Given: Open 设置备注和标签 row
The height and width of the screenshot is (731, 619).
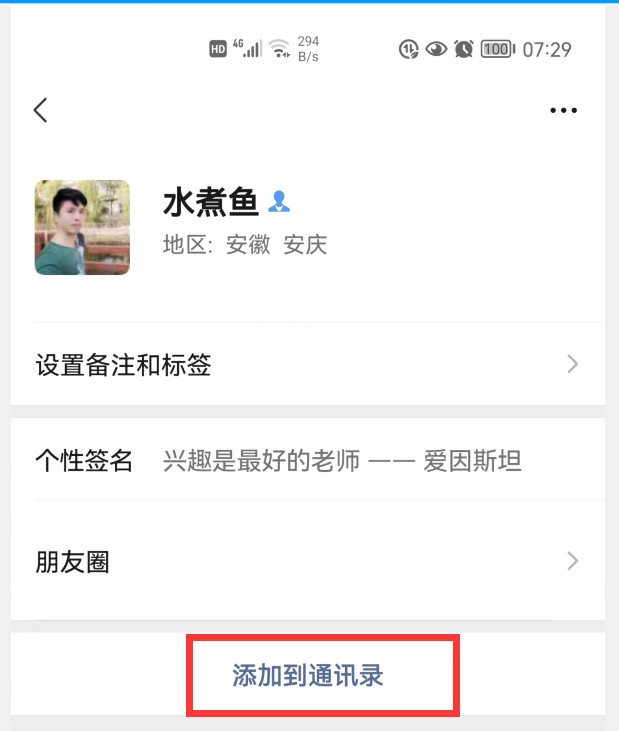Looking at the screenshot, I should 308,364.
